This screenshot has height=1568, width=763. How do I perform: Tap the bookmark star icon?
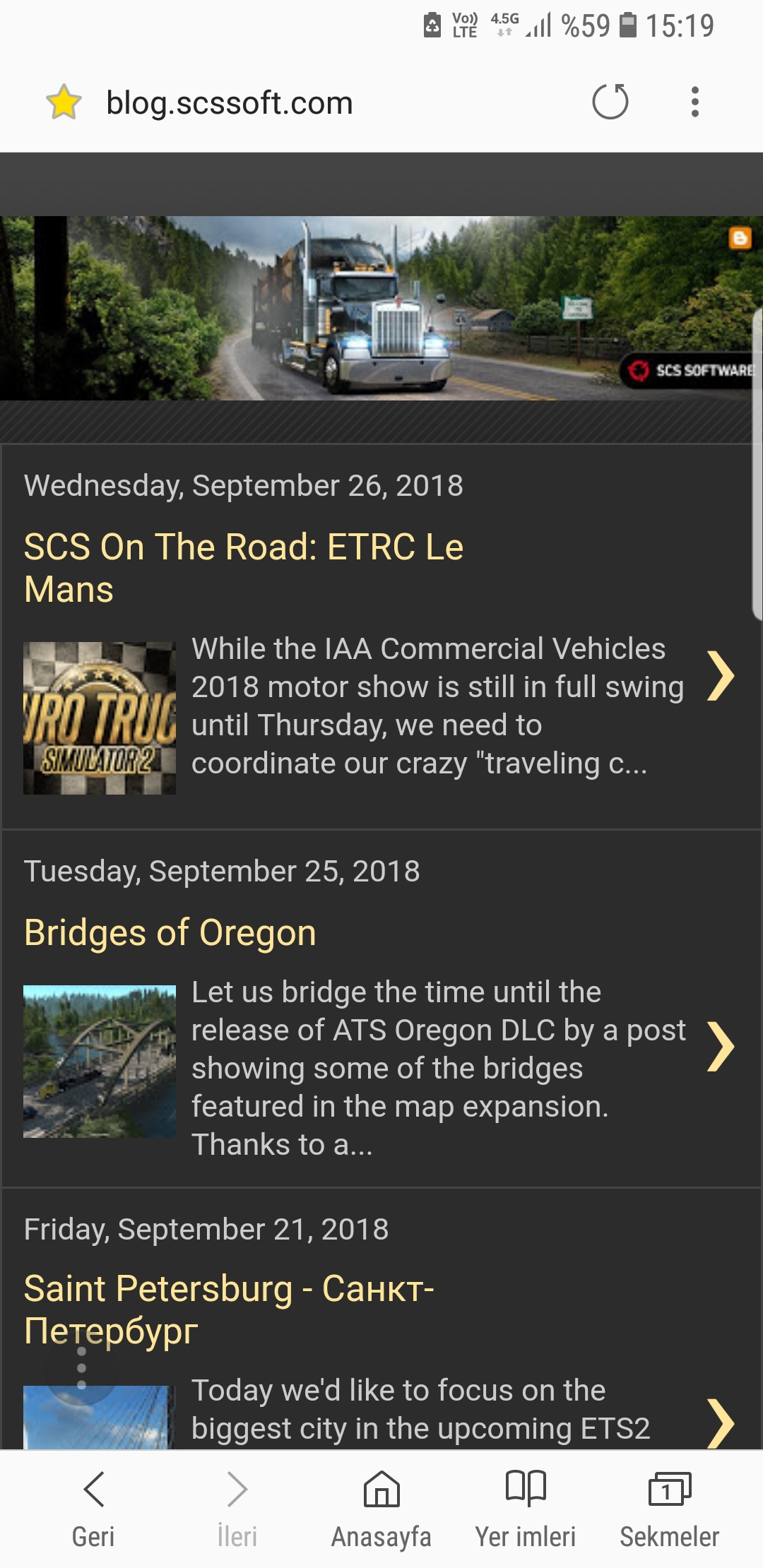coord(64,102)
